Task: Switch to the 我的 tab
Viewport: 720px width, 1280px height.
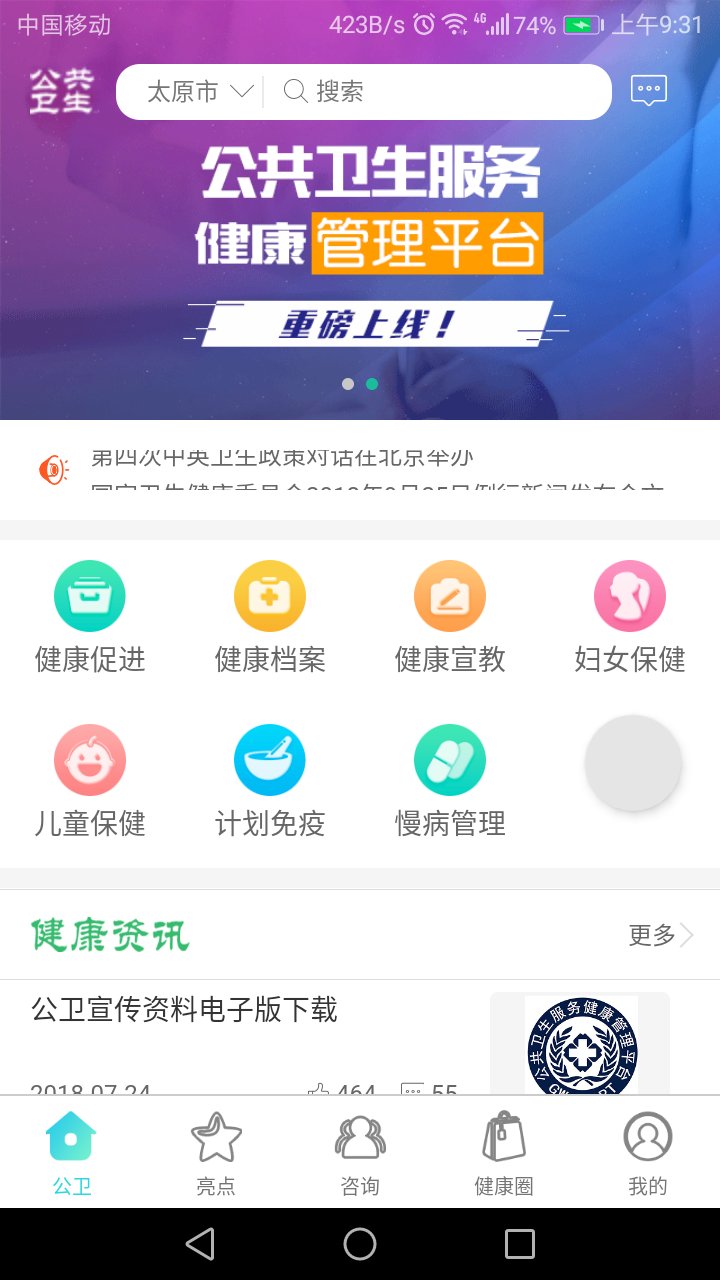Action: tap(648, 1155)
